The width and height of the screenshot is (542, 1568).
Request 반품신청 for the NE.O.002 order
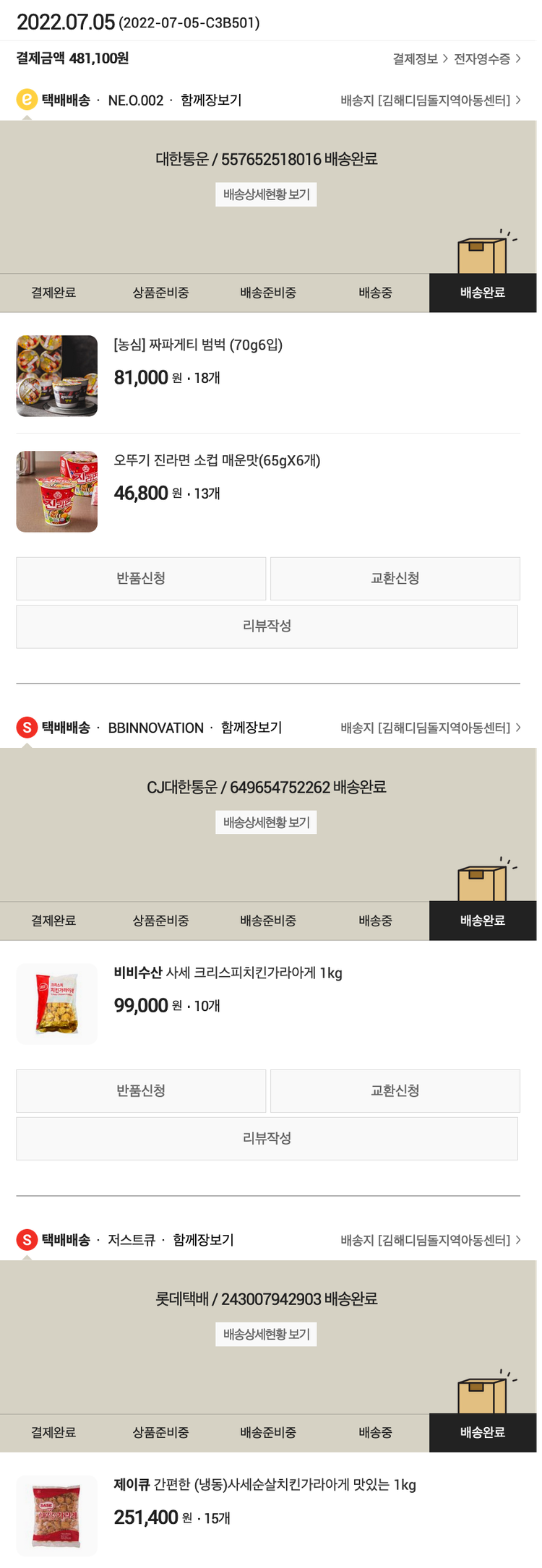141,578
